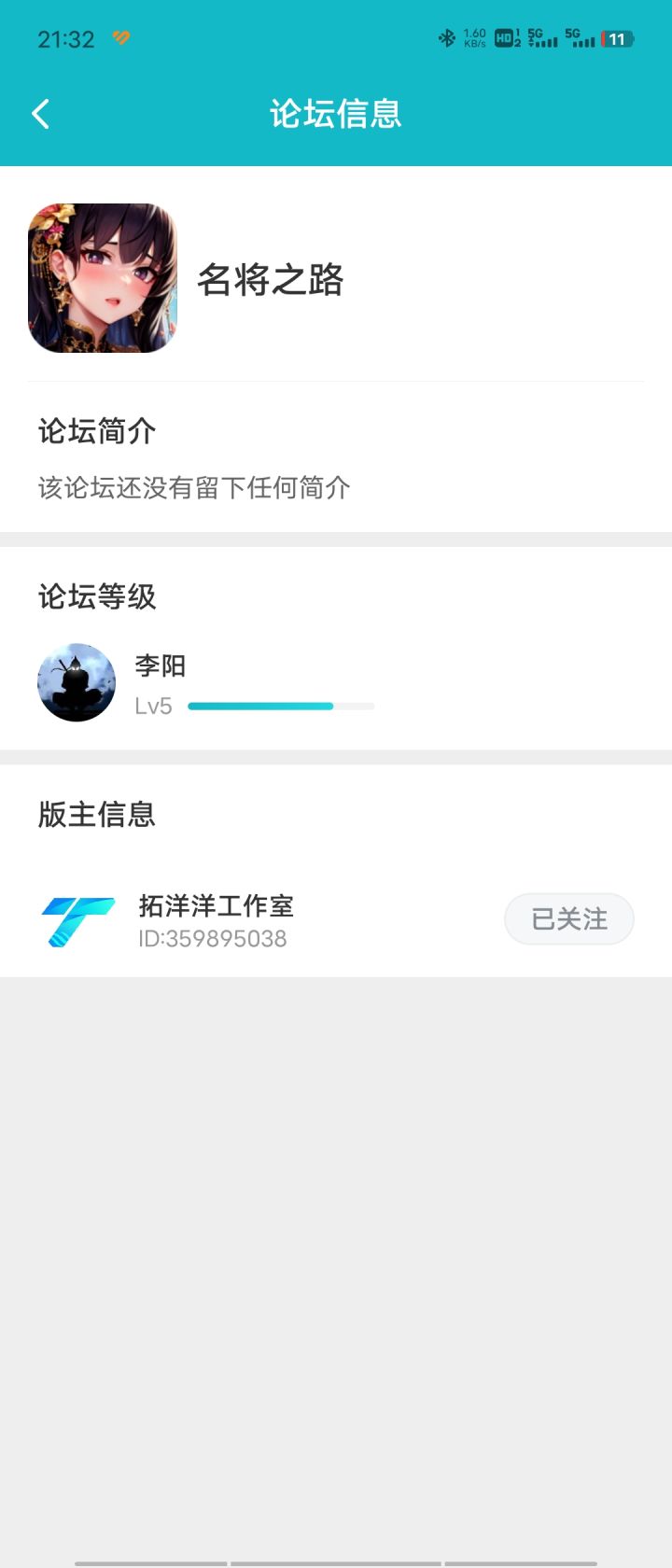672x1568 pixels.
Task: Go back using the top-left arrow
Action: click(x=40, y=114)
